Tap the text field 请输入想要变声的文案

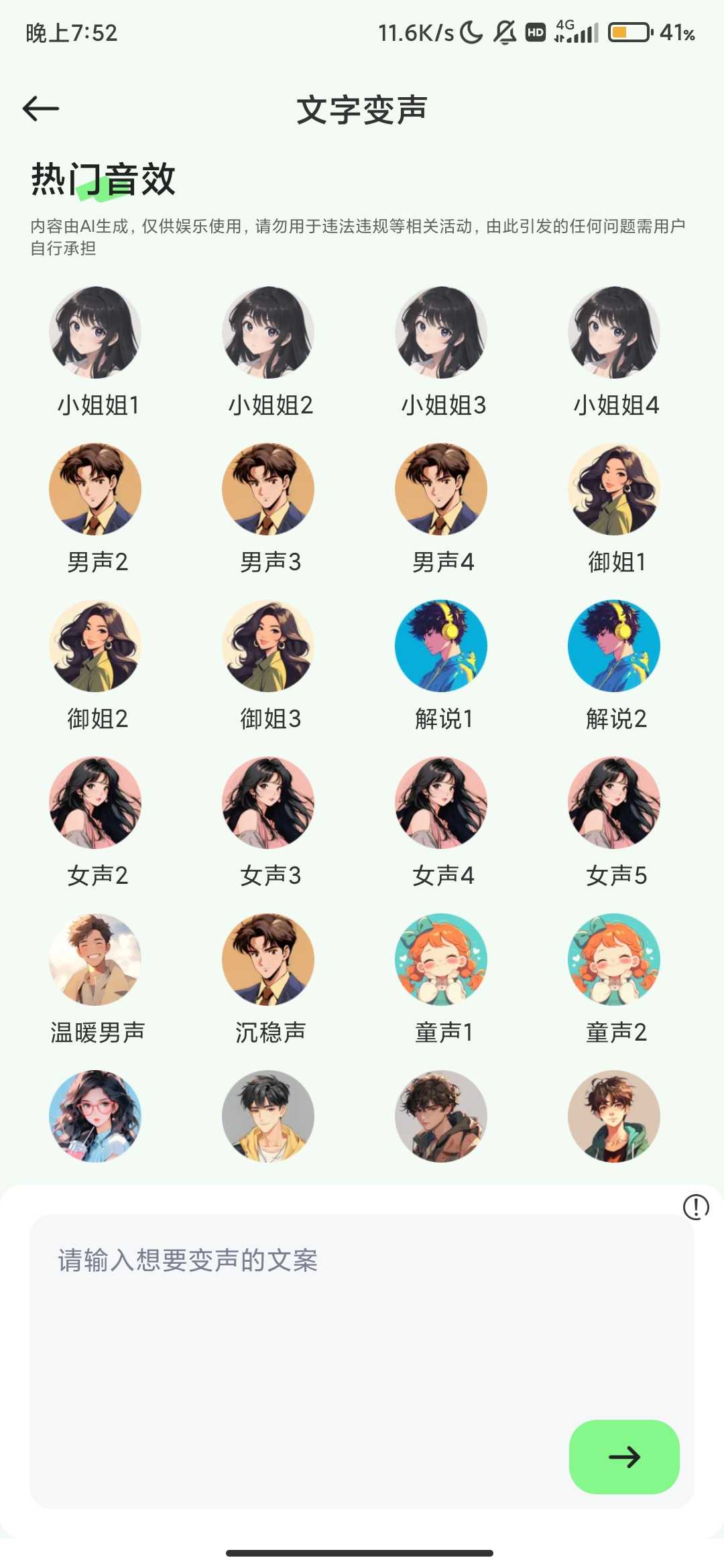coord(295,1313)
